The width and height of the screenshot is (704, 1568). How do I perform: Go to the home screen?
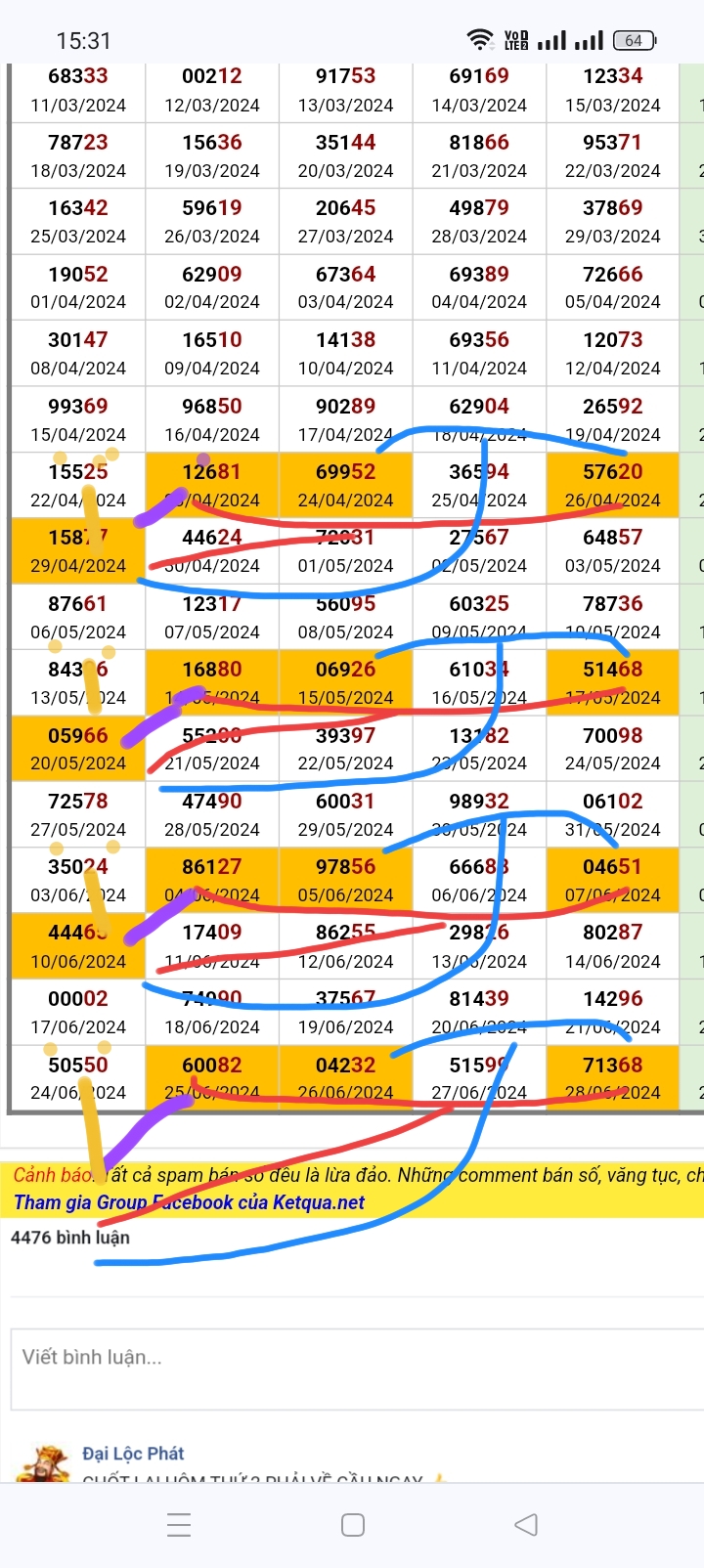[353, 1524]
